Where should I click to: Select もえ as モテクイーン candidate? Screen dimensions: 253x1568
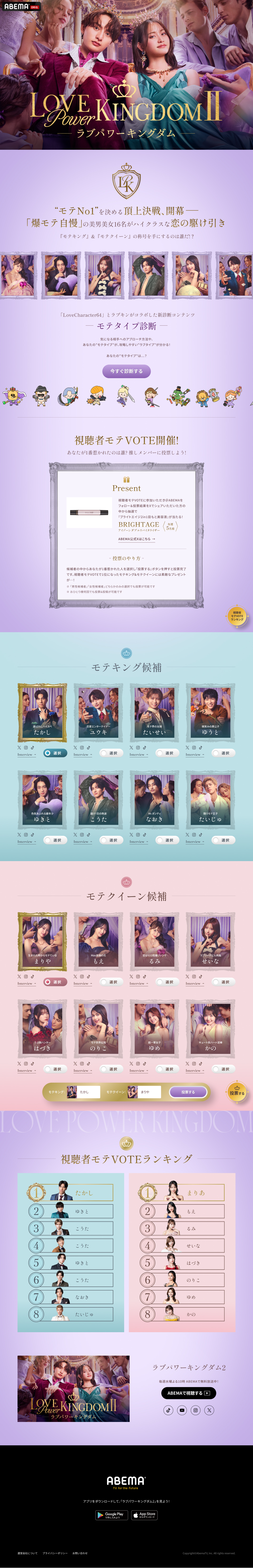pos(110,982)
